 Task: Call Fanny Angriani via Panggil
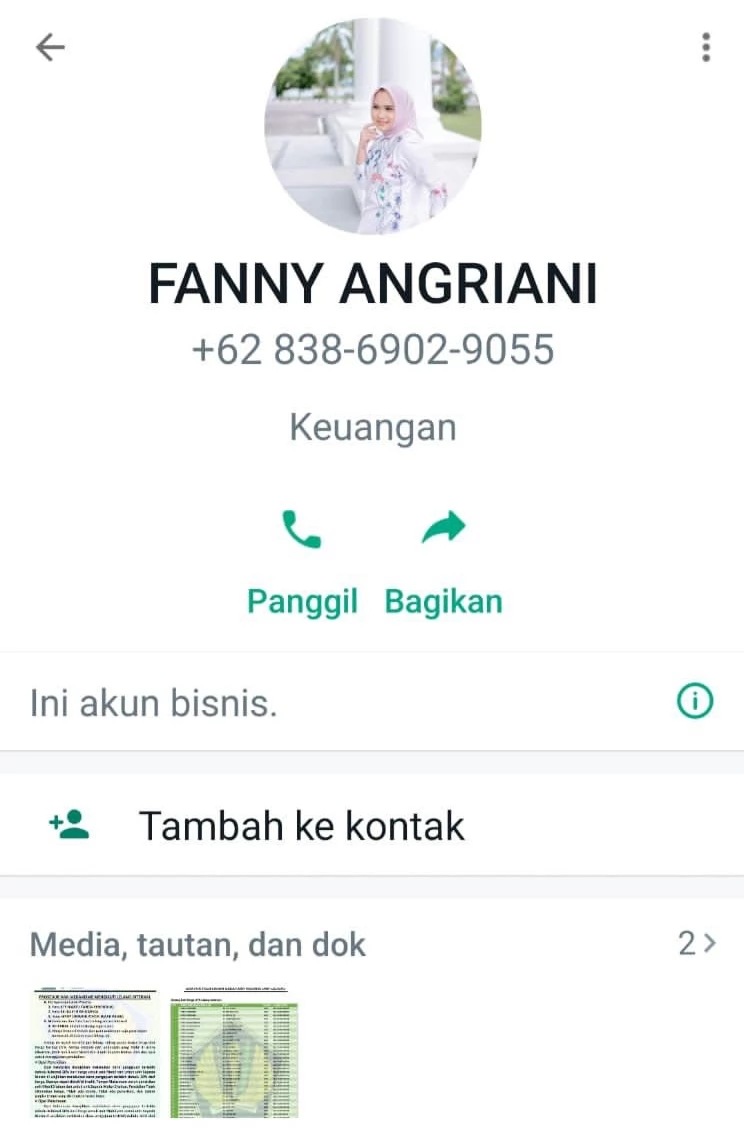[302, 558]
